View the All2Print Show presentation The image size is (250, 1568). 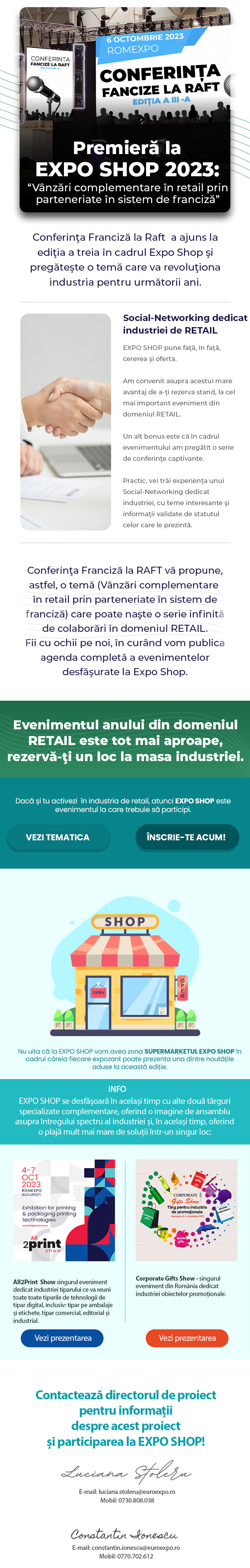click(62, 1337)
